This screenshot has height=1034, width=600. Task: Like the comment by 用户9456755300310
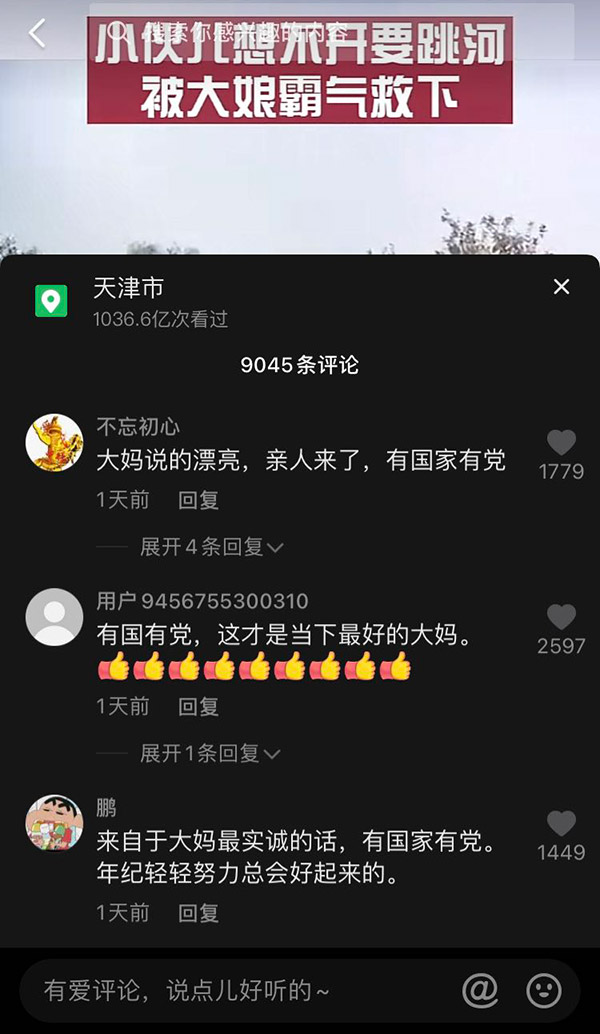click(x=561, y=618)
